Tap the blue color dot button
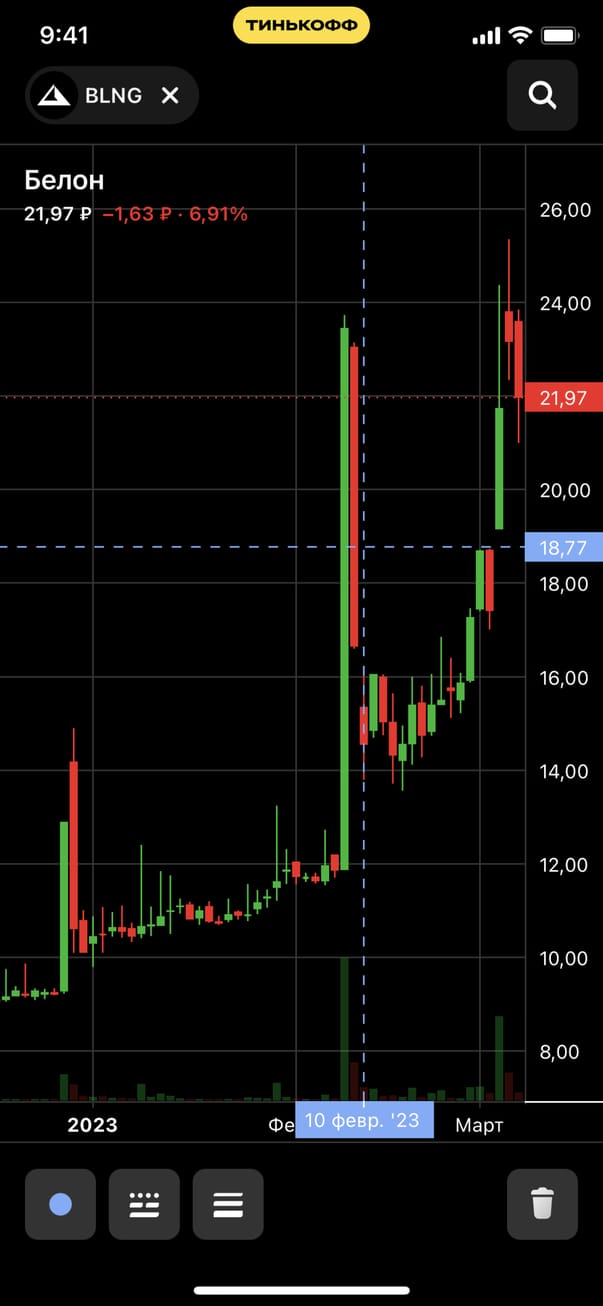The image size is (603, 1306). click(x=60, y=1204)
